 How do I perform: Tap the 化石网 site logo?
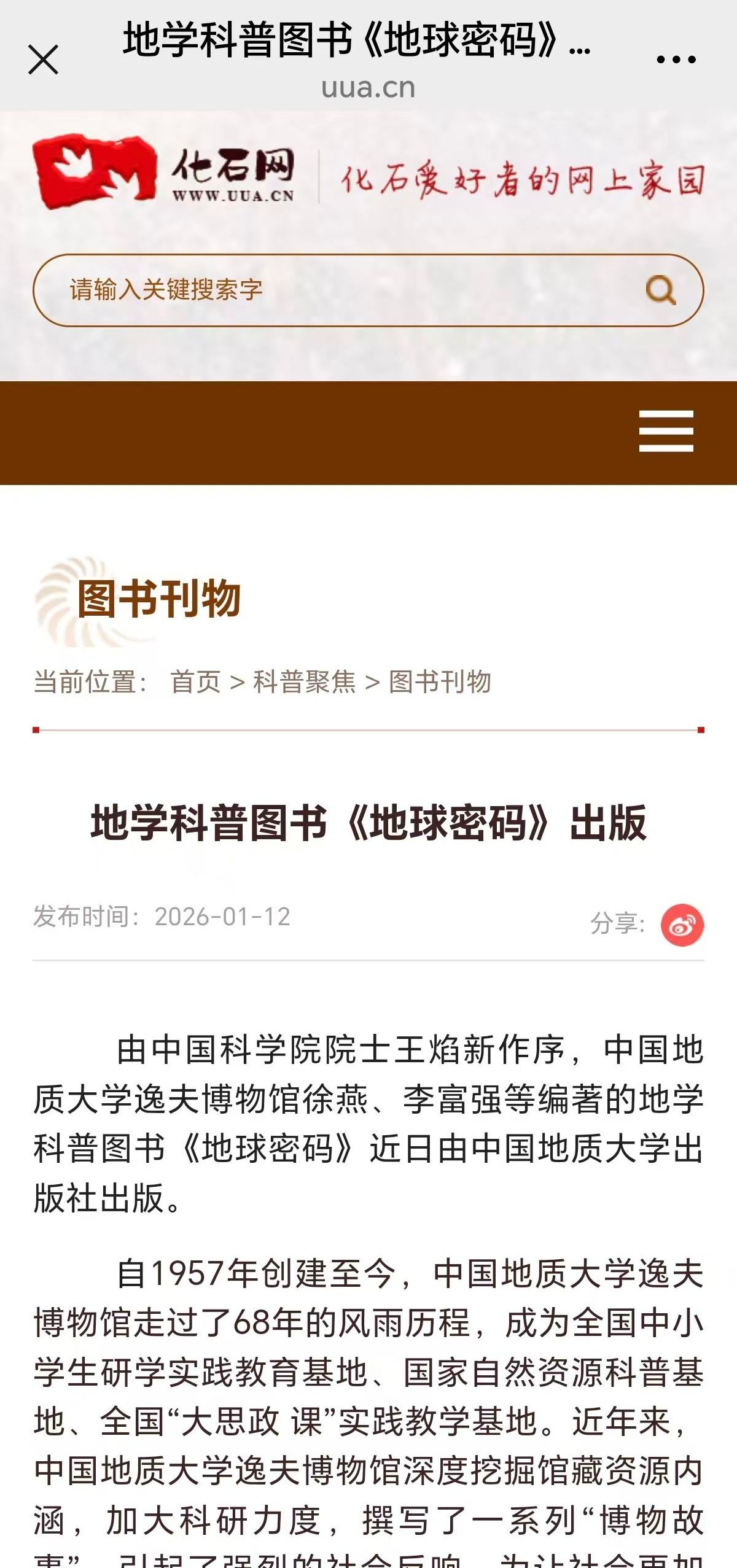[x=163, y=172]
